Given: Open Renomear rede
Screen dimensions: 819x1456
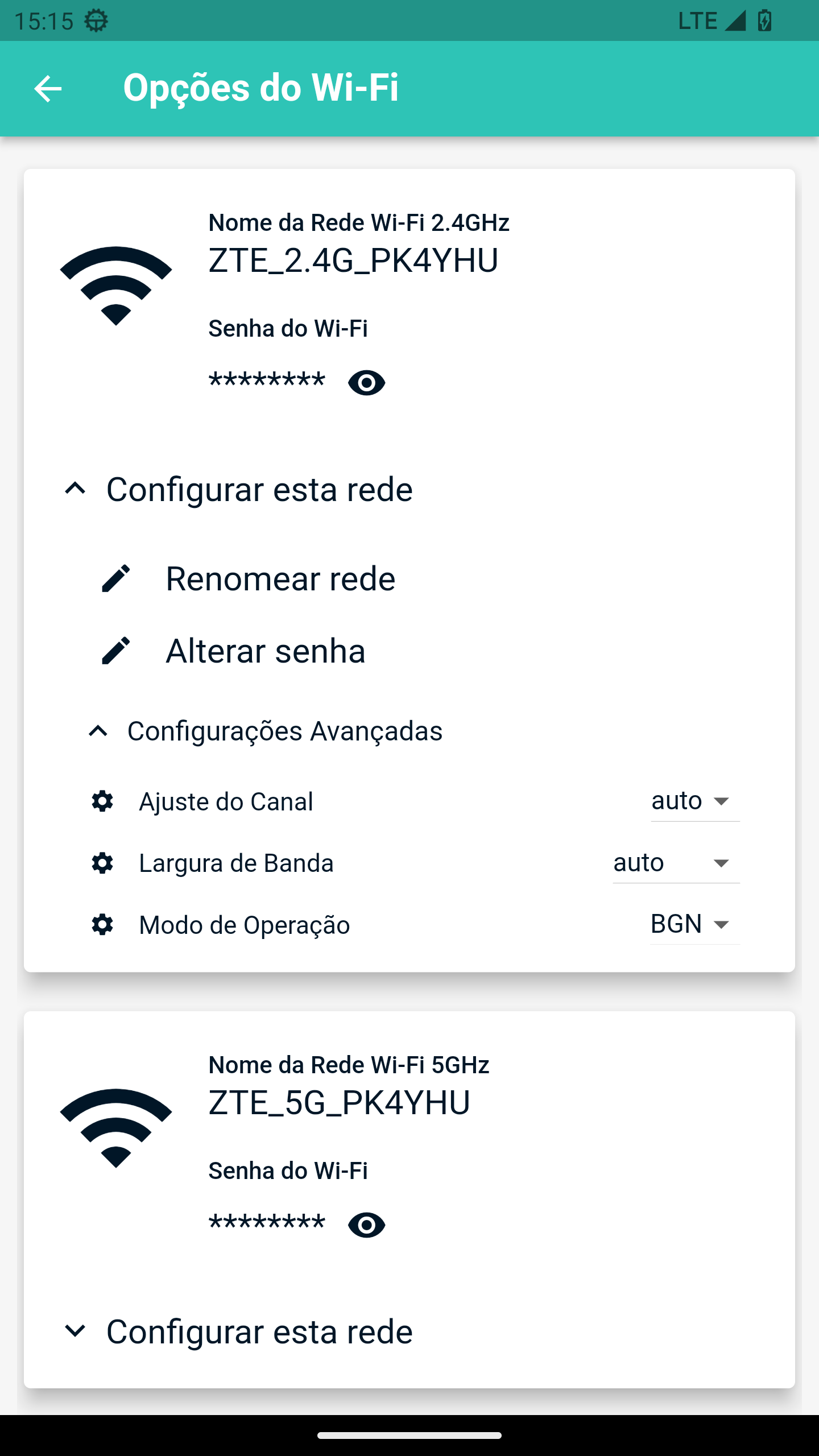Looking at the screenshot, I should coord(249,579).
